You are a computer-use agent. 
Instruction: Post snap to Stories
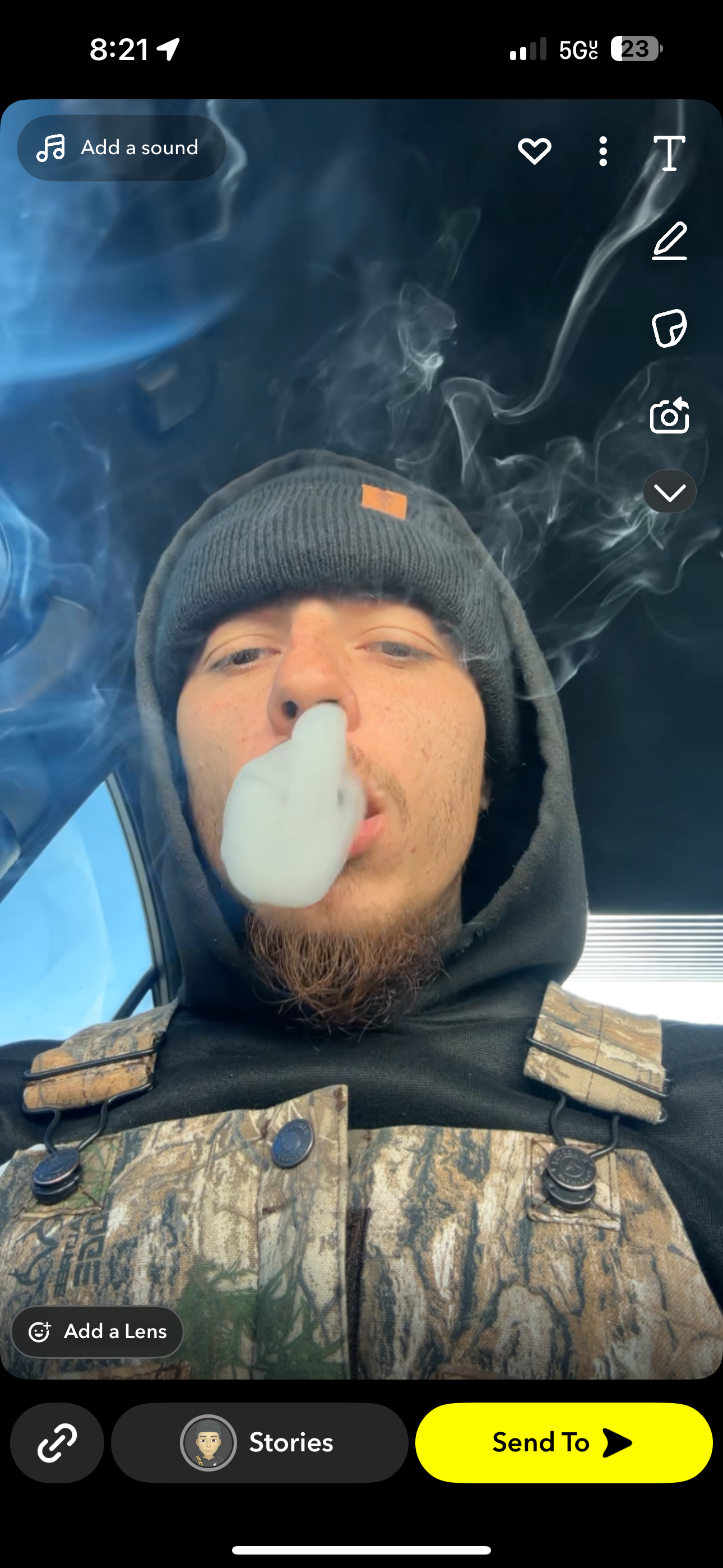259,1442
